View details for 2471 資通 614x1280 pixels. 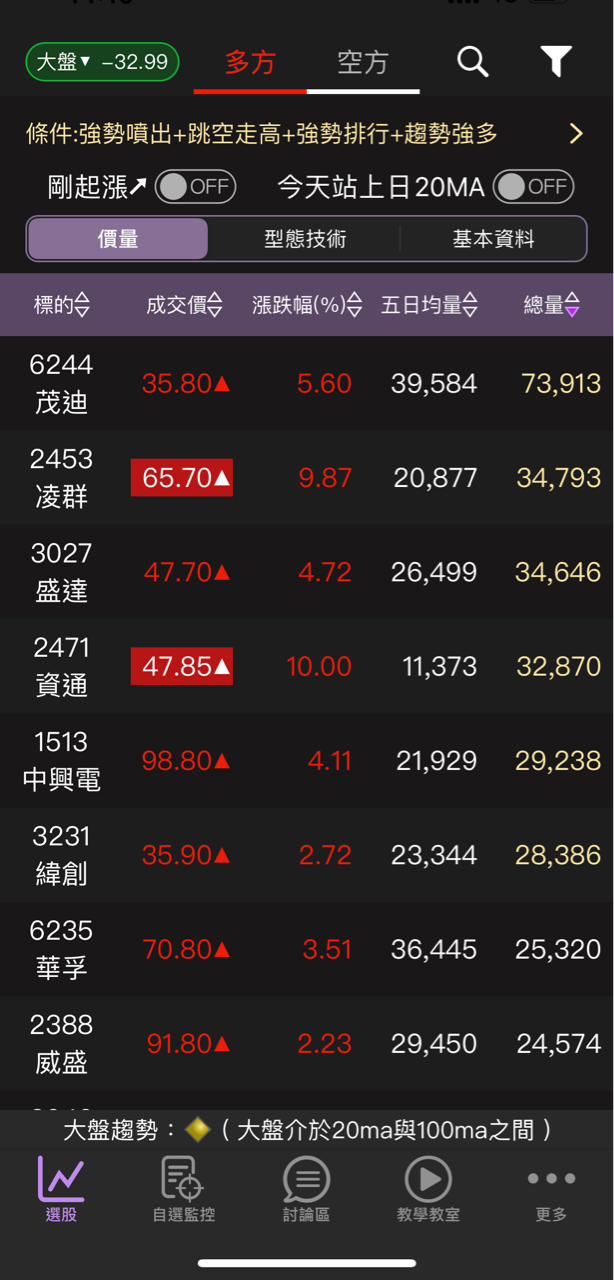61,666
